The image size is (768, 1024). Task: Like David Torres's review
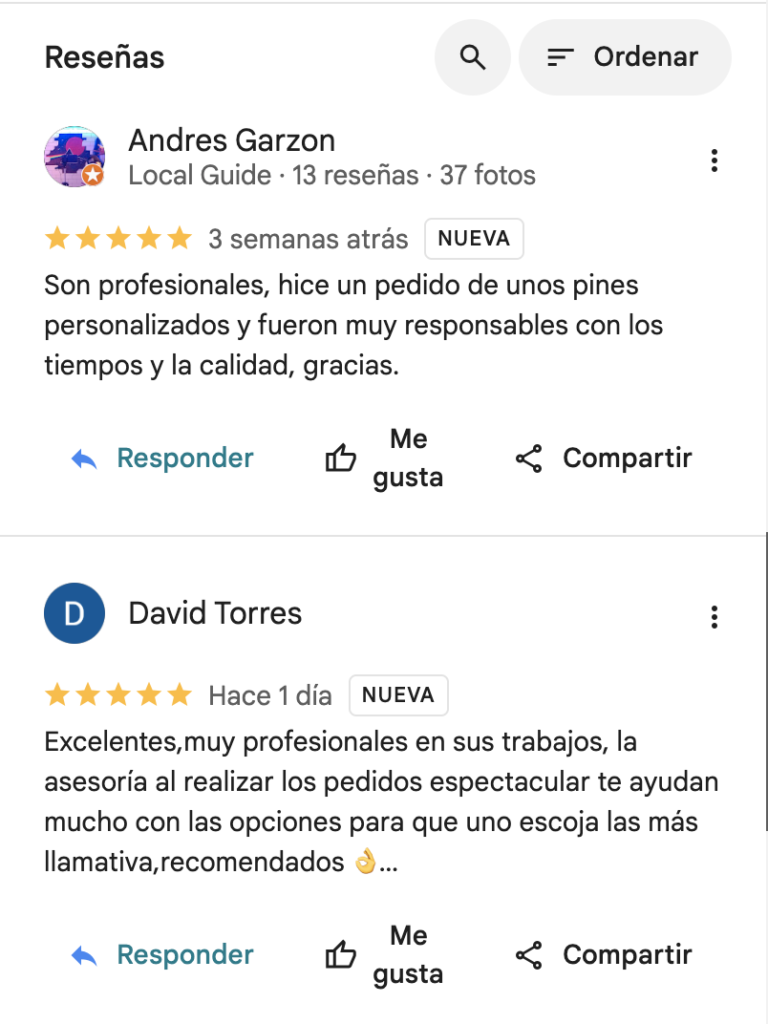385,955
